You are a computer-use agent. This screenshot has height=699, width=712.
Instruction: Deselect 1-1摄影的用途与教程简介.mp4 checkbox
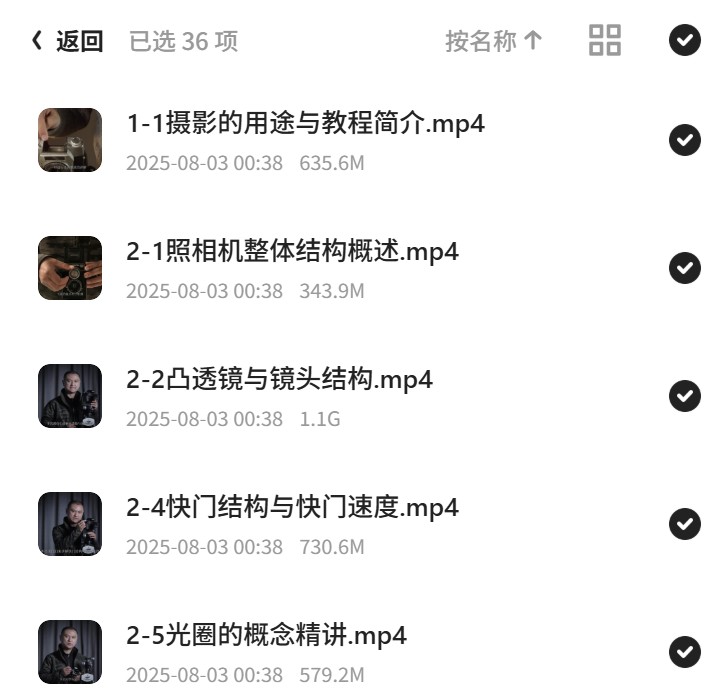point(685,140)
